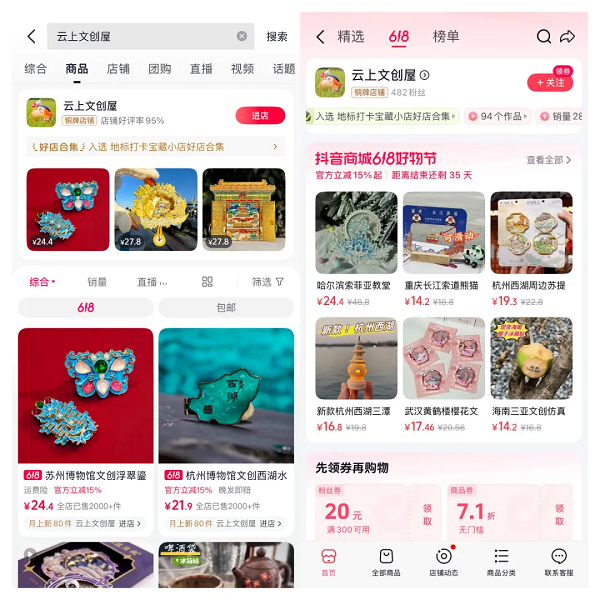Viewport: 600px width, 600px height.
Task: Enter the shop via 进店 button
Action: click(260, 115)
